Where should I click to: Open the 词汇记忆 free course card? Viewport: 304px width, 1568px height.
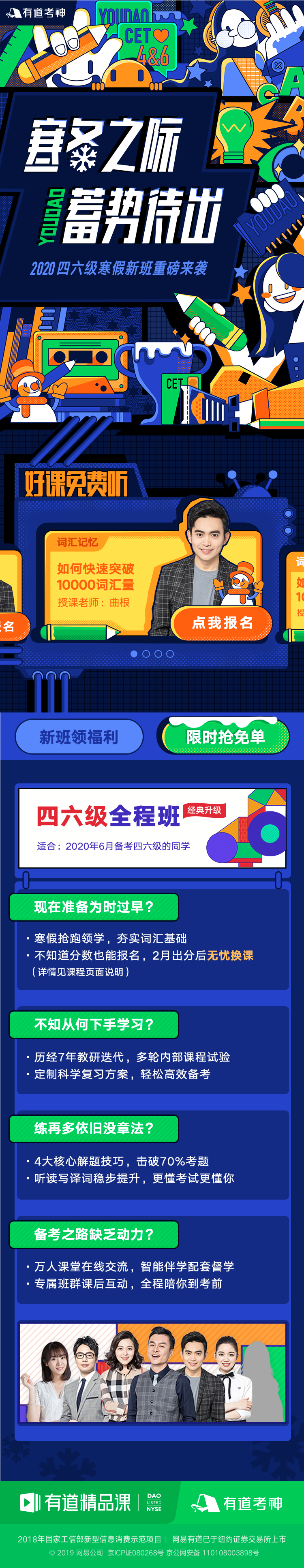tap(110, 578)
